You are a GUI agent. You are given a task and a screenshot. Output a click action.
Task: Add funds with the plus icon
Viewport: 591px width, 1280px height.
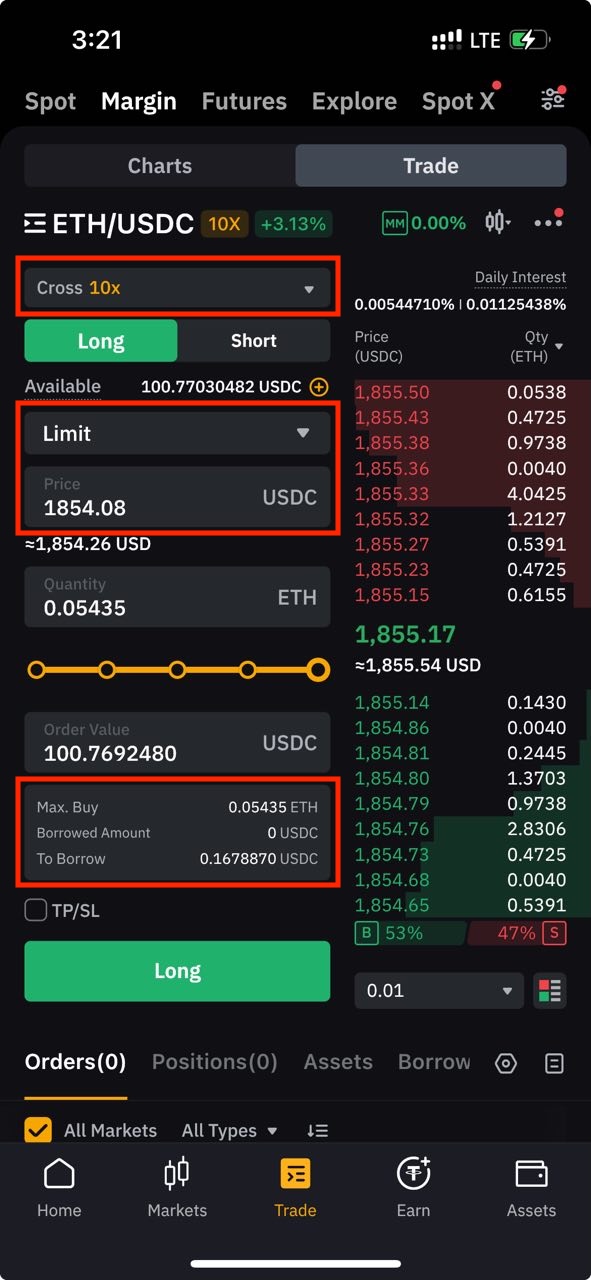point(319,386)
